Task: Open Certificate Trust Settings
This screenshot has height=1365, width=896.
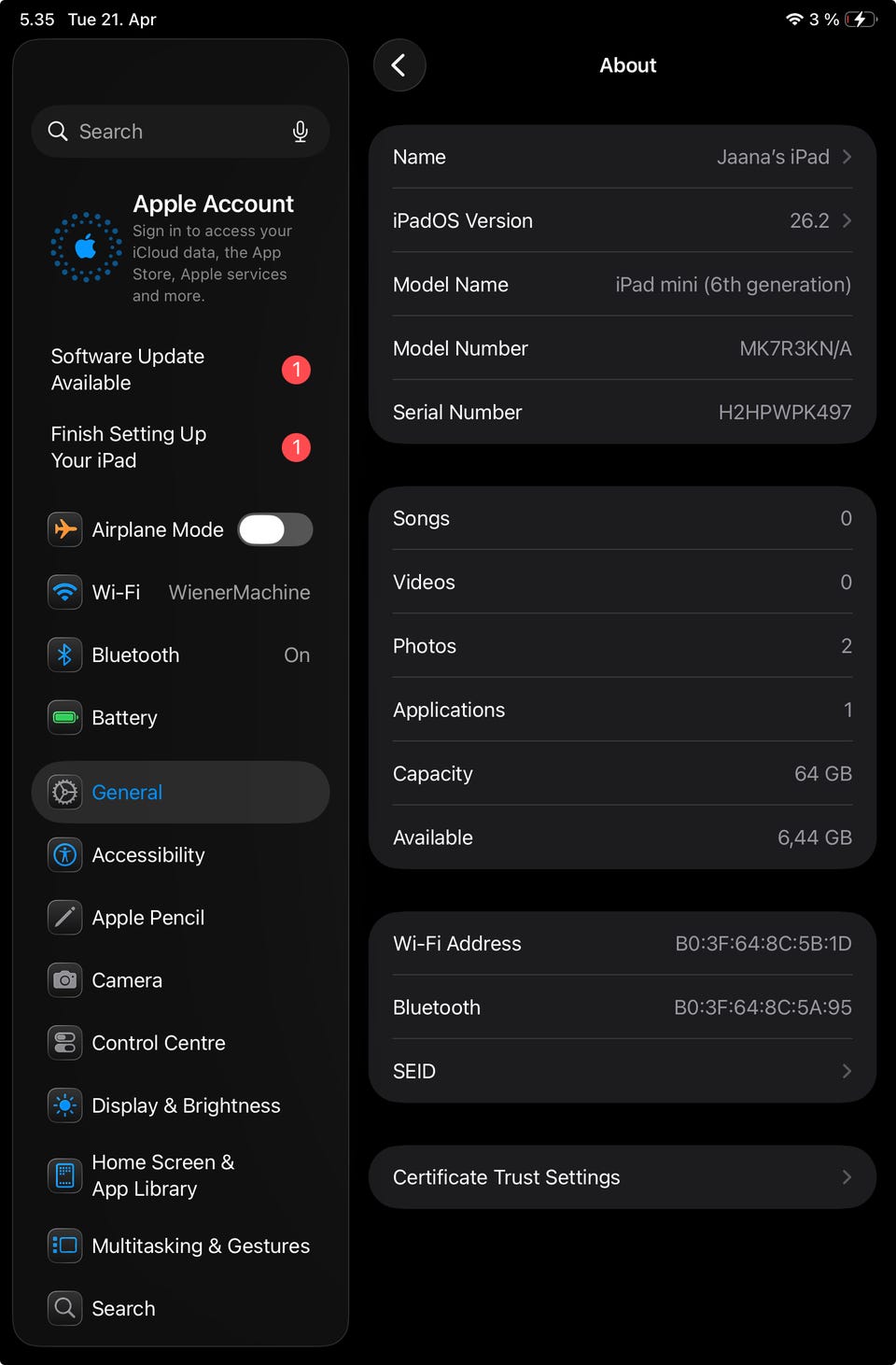Action: pos(622,1176)
